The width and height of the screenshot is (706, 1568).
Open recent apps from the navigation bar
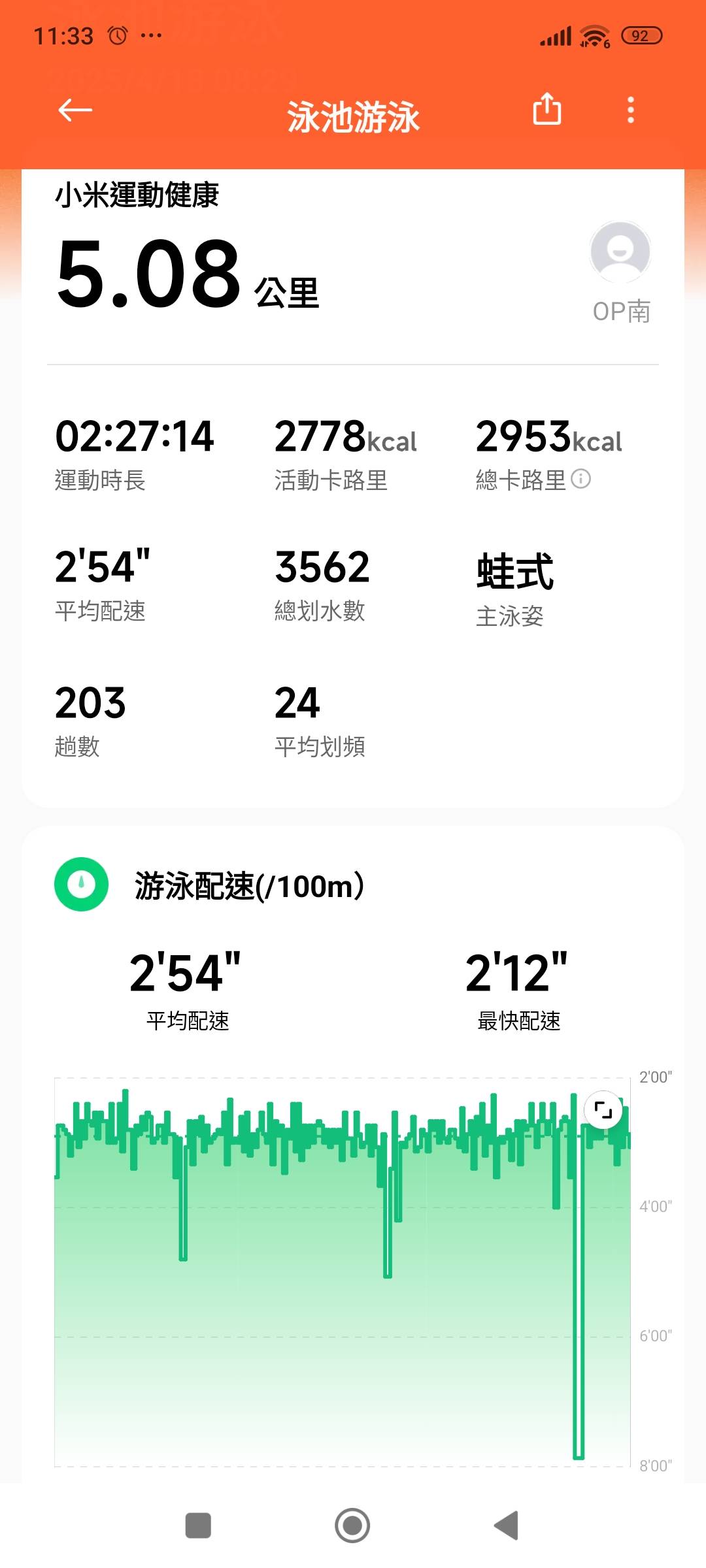pos(198,1526)
